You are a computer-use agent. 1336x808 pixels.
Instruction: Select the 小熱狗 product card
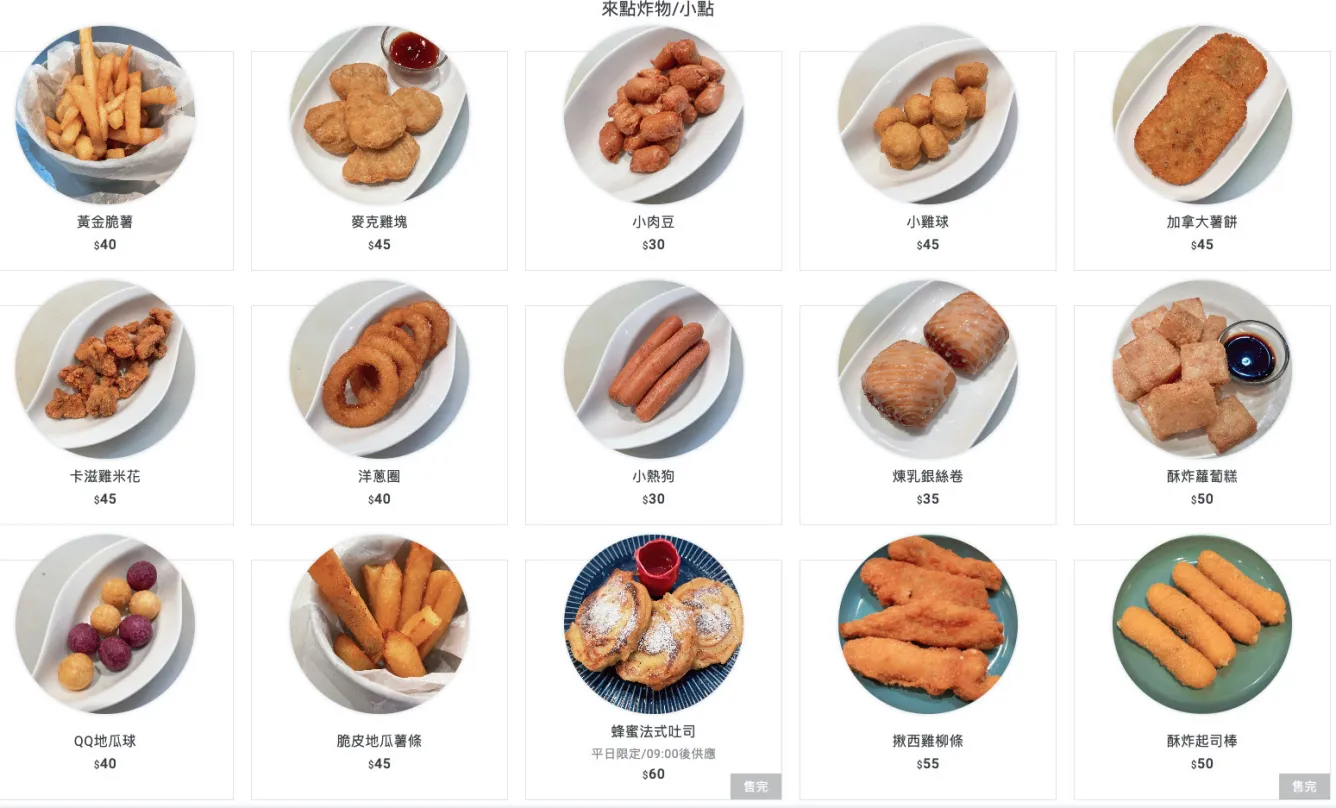click(x=653, y=414)
